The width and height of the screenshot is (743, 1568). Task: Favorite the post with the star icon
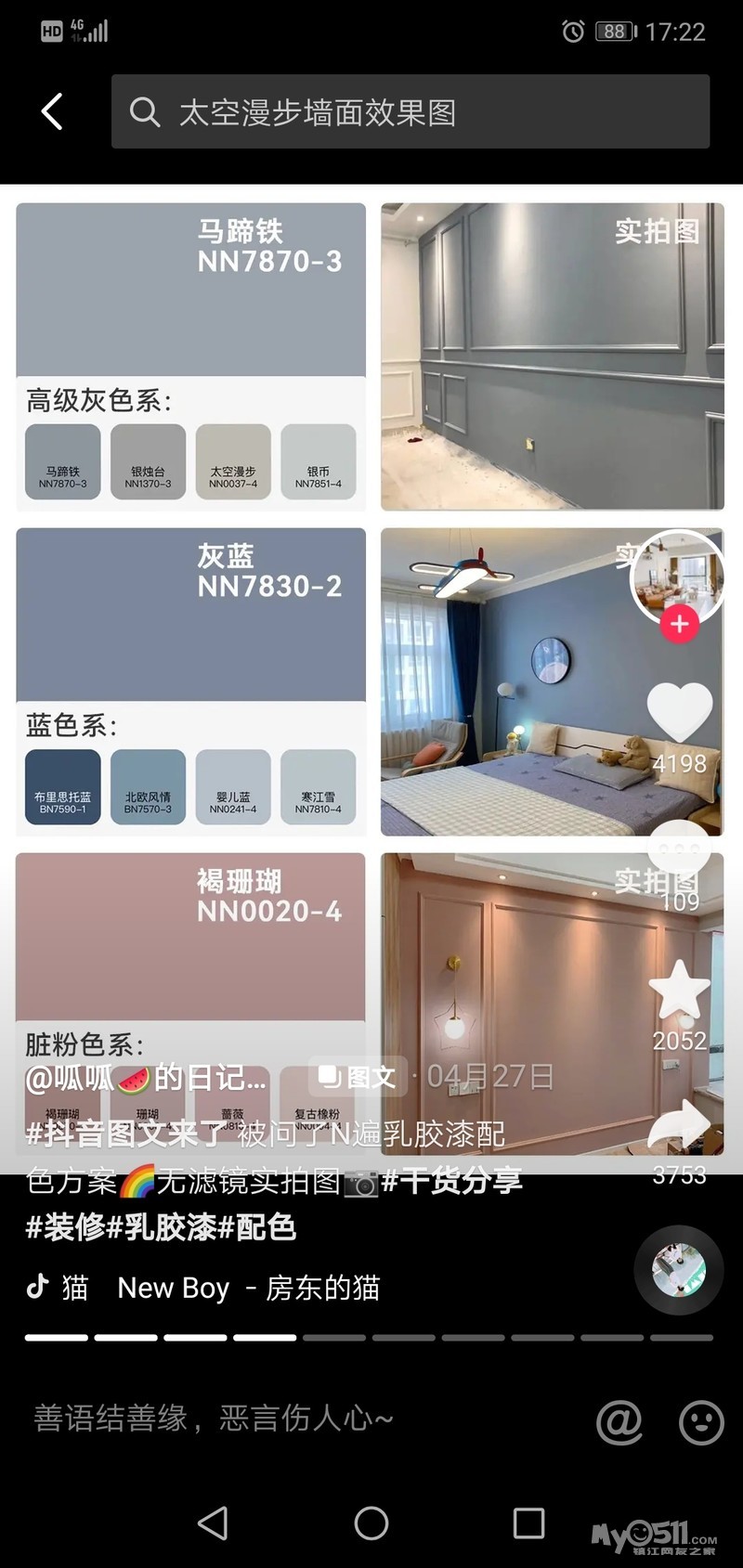pos(679,991)
